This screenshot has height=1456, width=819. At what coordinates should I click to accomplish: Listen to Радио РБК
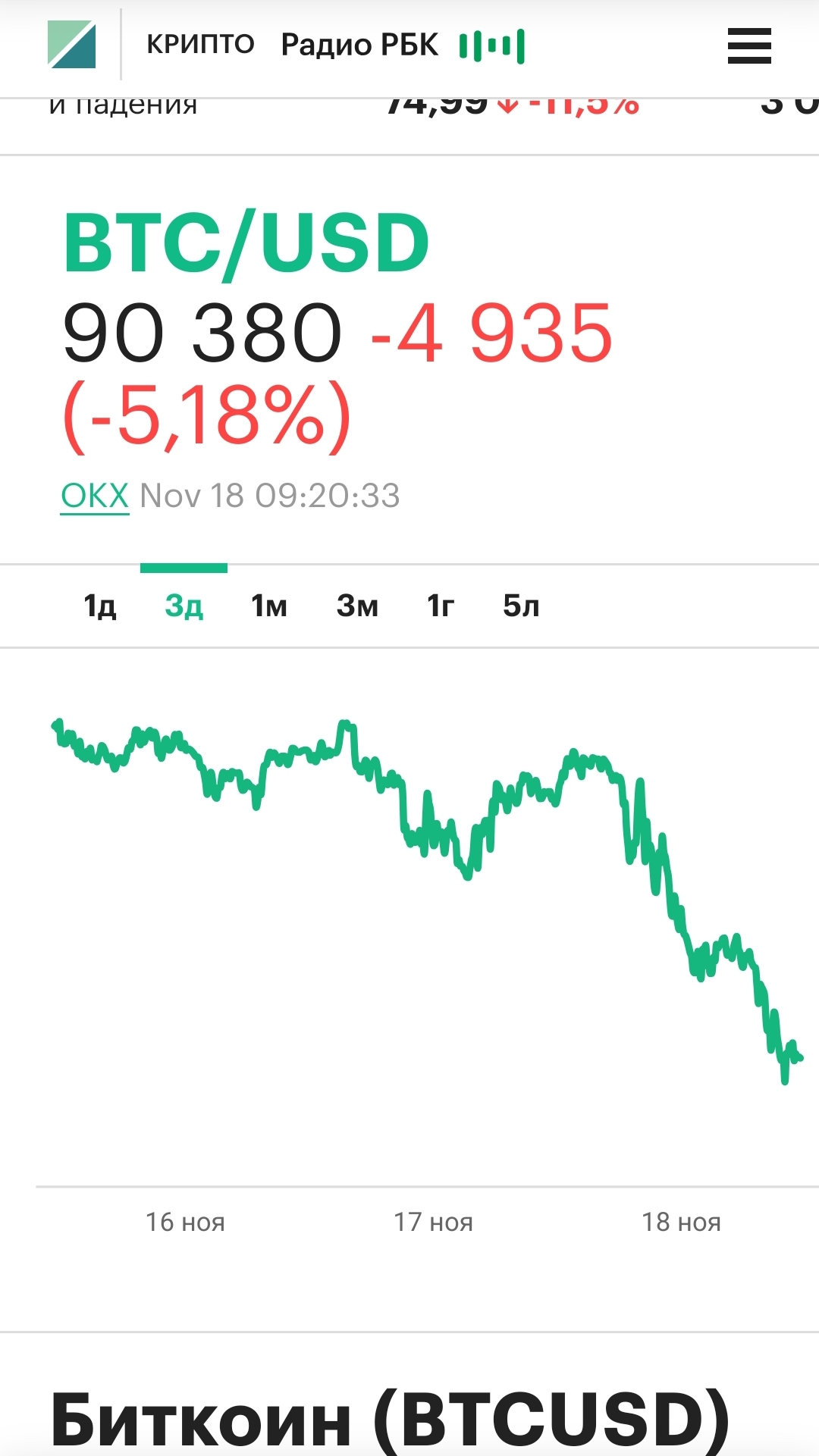pos(402,45)
